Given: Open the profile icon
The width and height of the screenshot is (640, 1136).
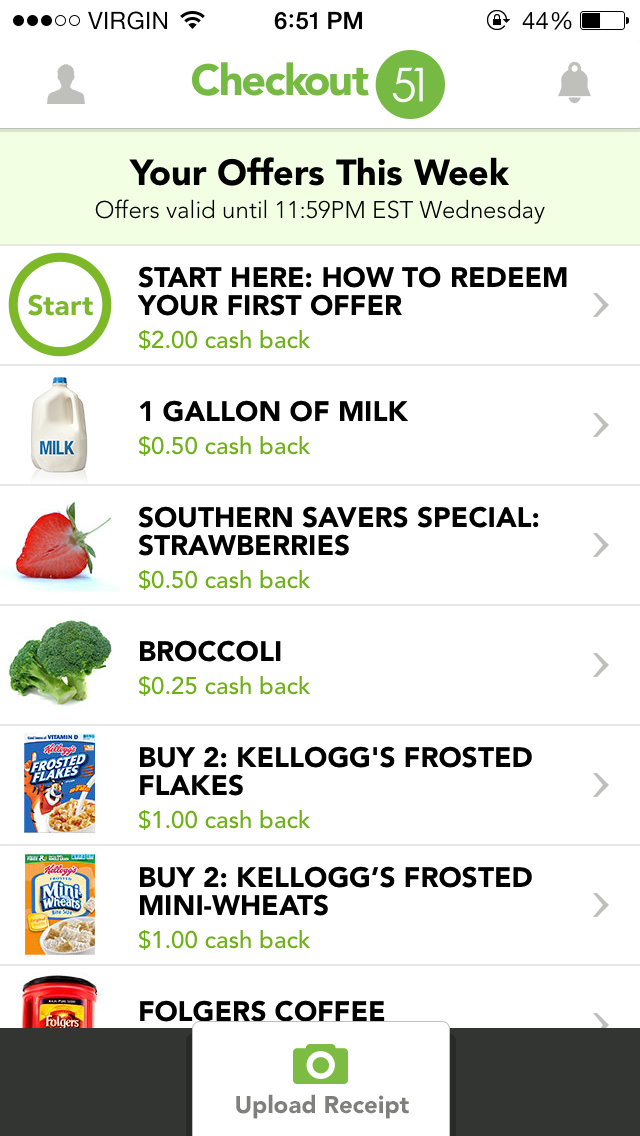Looking at the screenshot, I should (66, 84).
